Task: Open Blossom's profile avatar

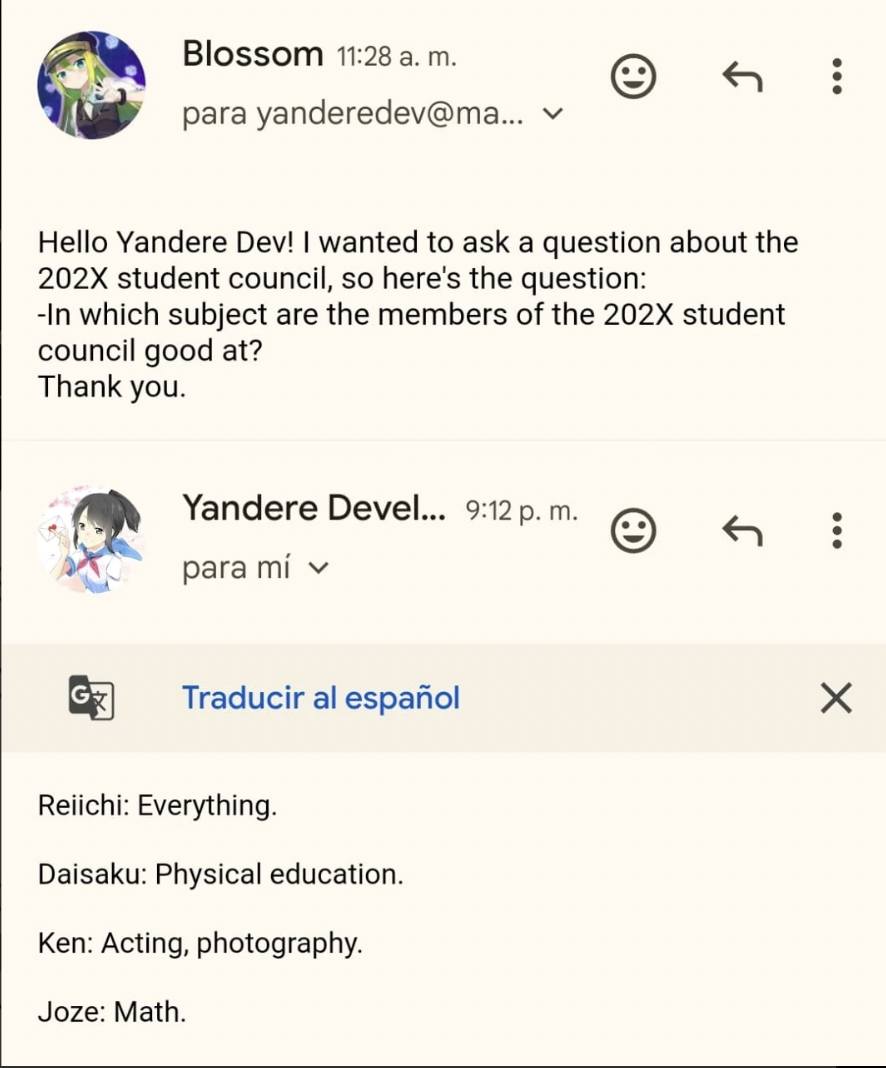Action: [x=91, y=84]
